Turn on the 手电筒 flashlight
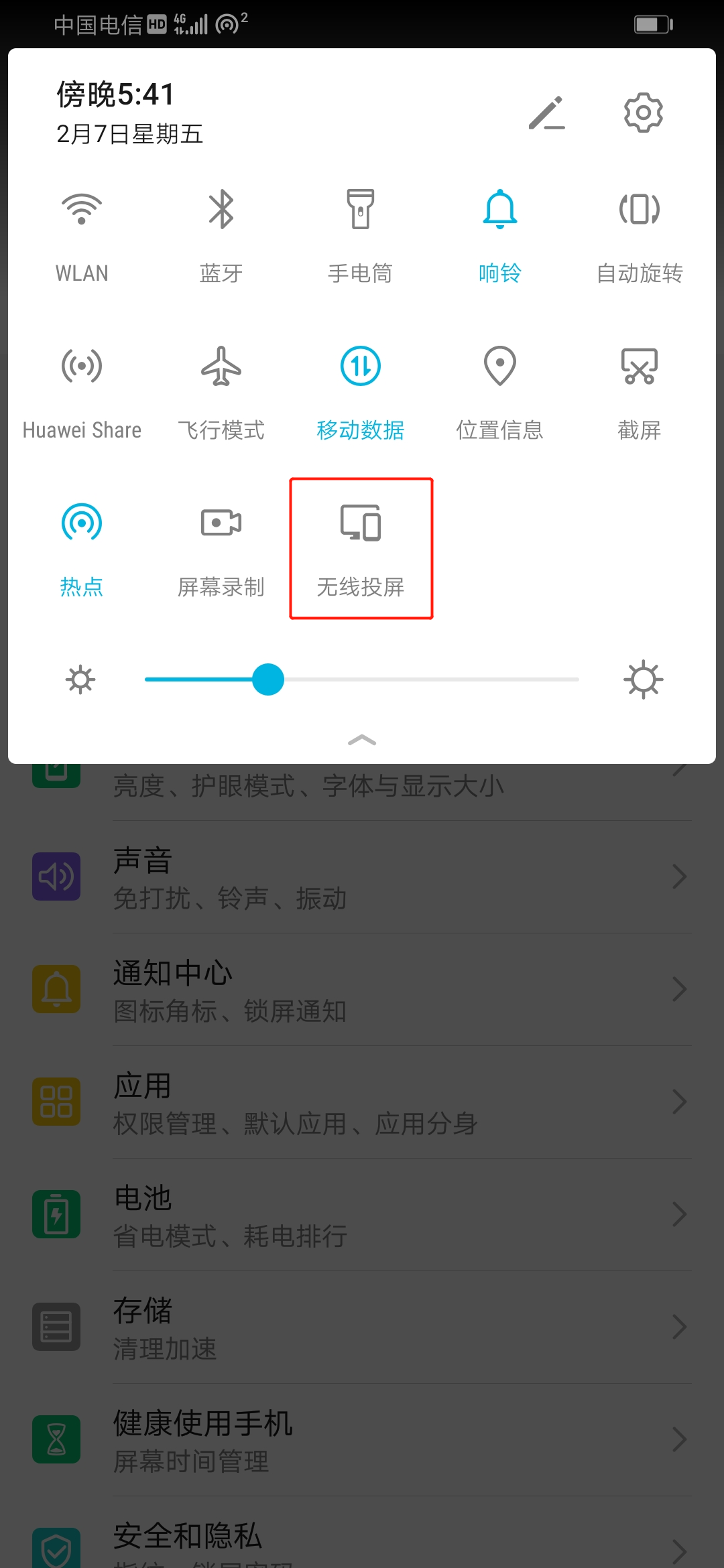Viewport: 724px width, 1568px height. [x=361, y=209]
